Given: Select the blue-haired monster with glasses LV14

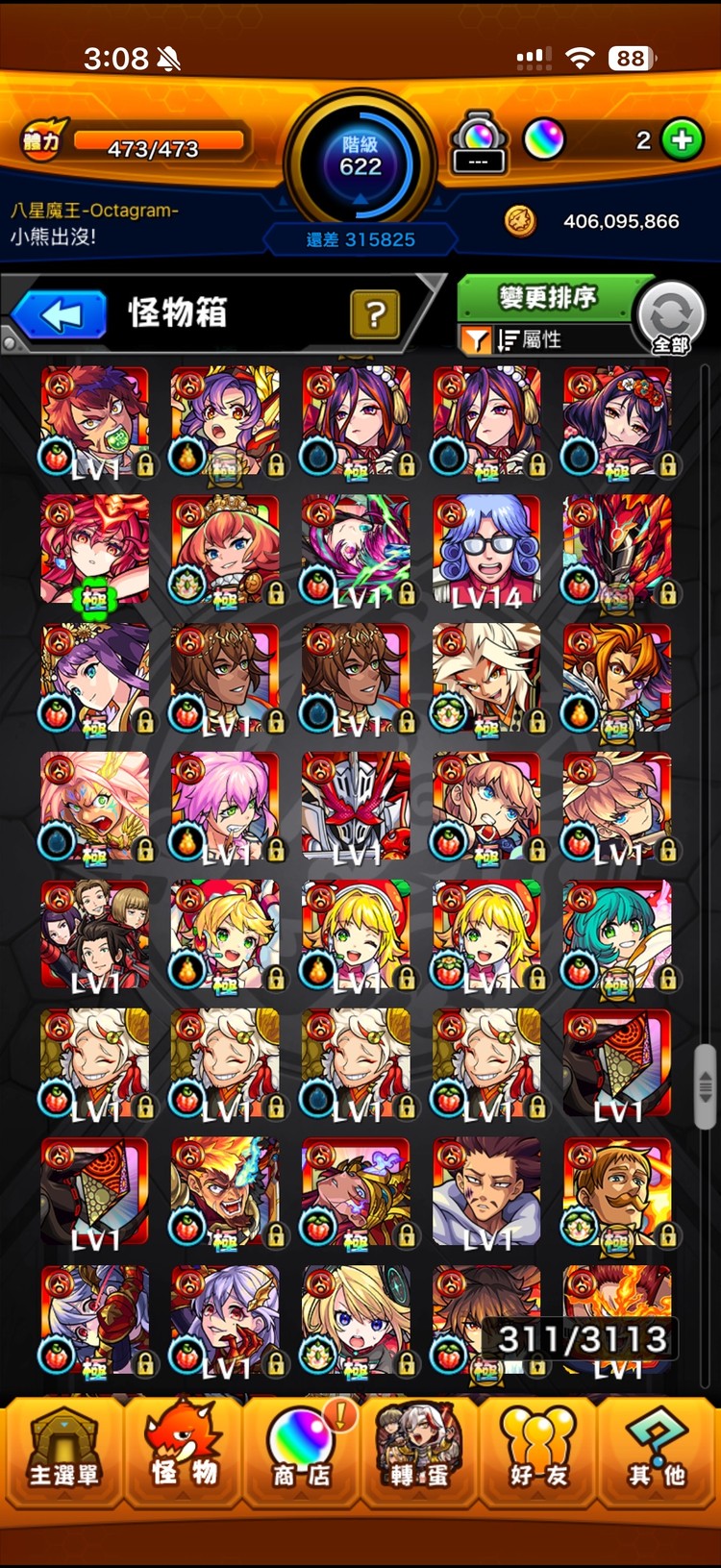Looking at the screenshot, I should coord(486,550).
